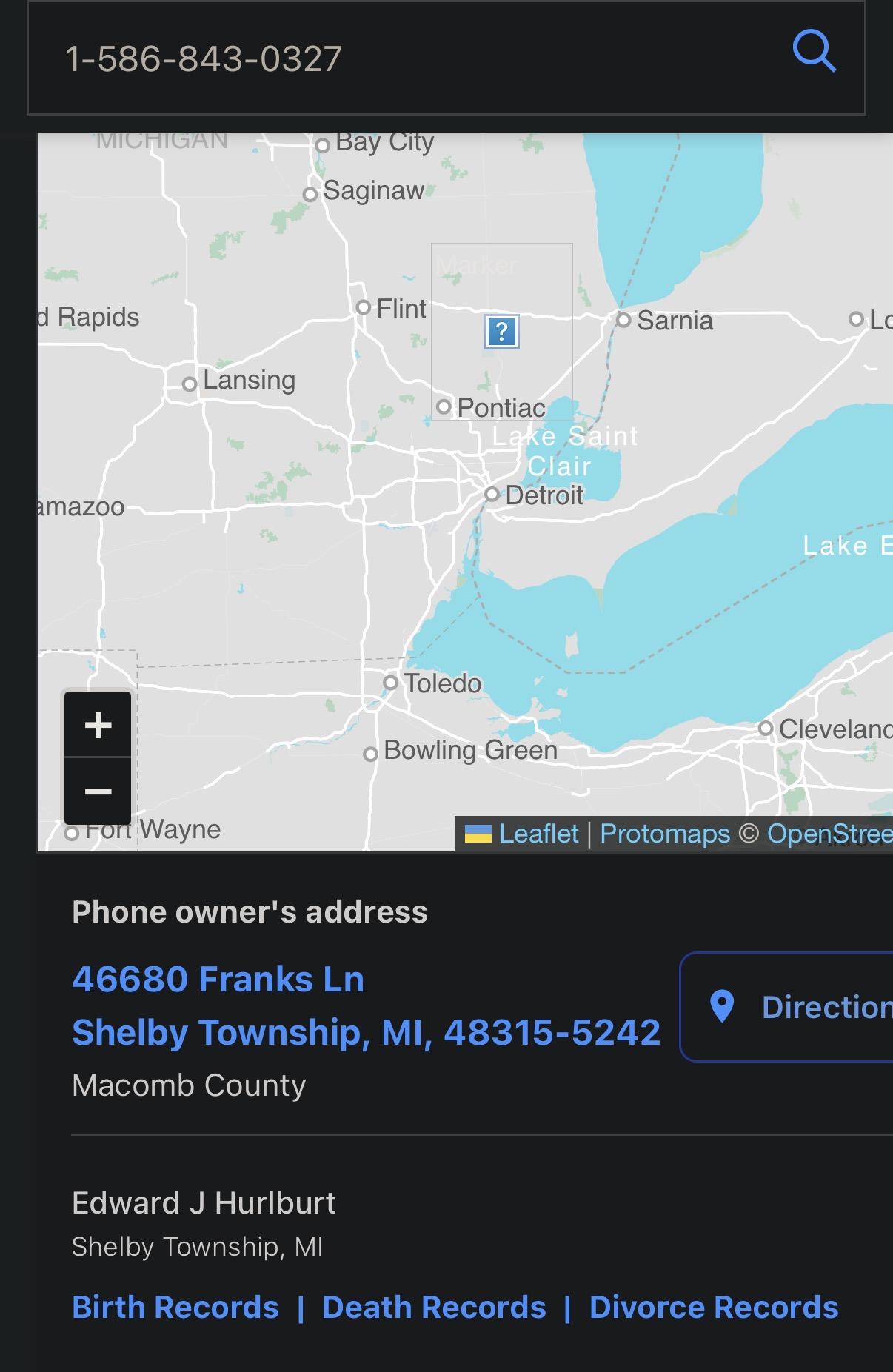Viewport: 893px width, 1372px height.
Task: Tap the phone number search field
Action: pyautogui.click(x=407, y=58)
